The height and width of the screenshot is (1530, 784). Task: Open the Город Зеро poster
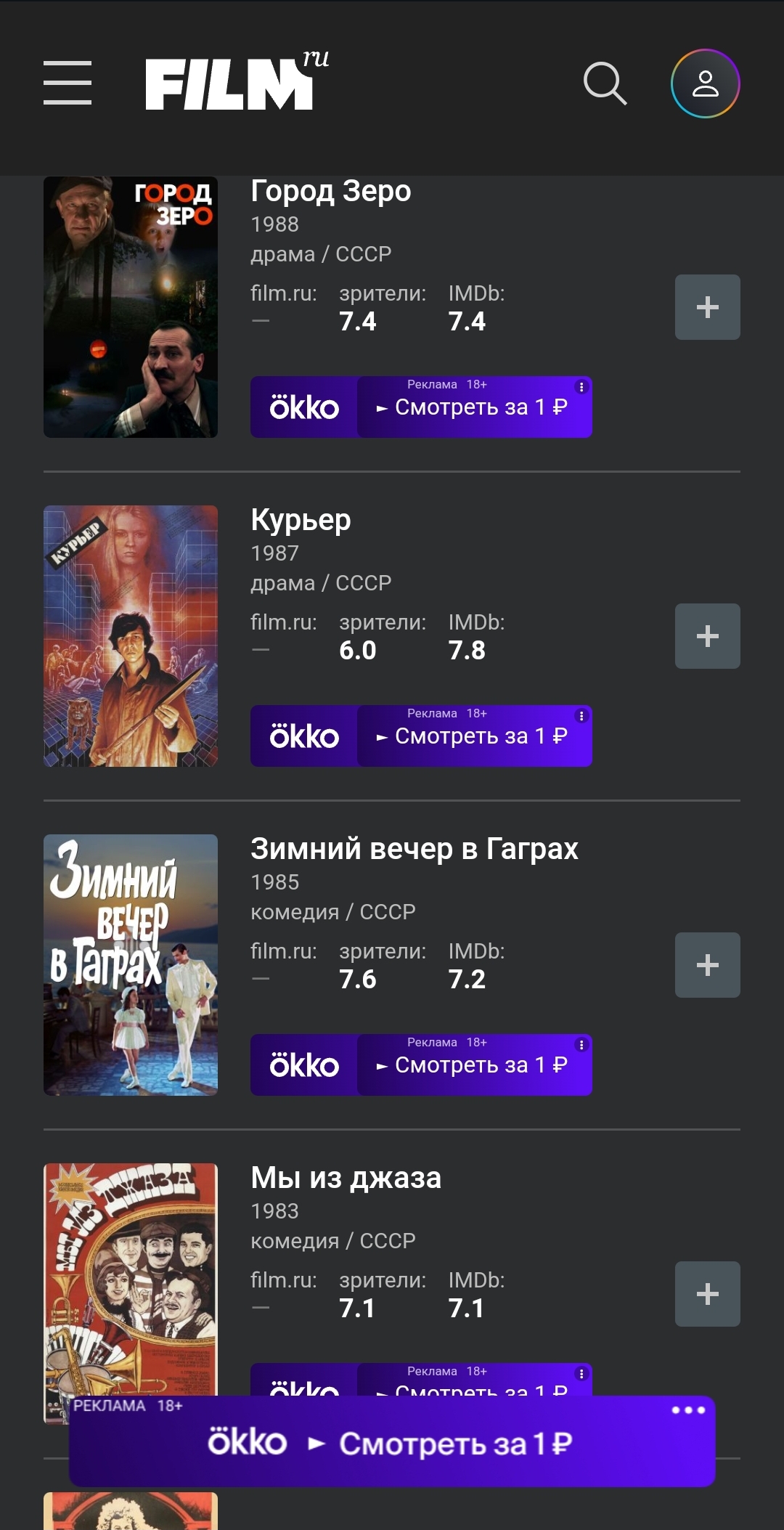[131, 307]
